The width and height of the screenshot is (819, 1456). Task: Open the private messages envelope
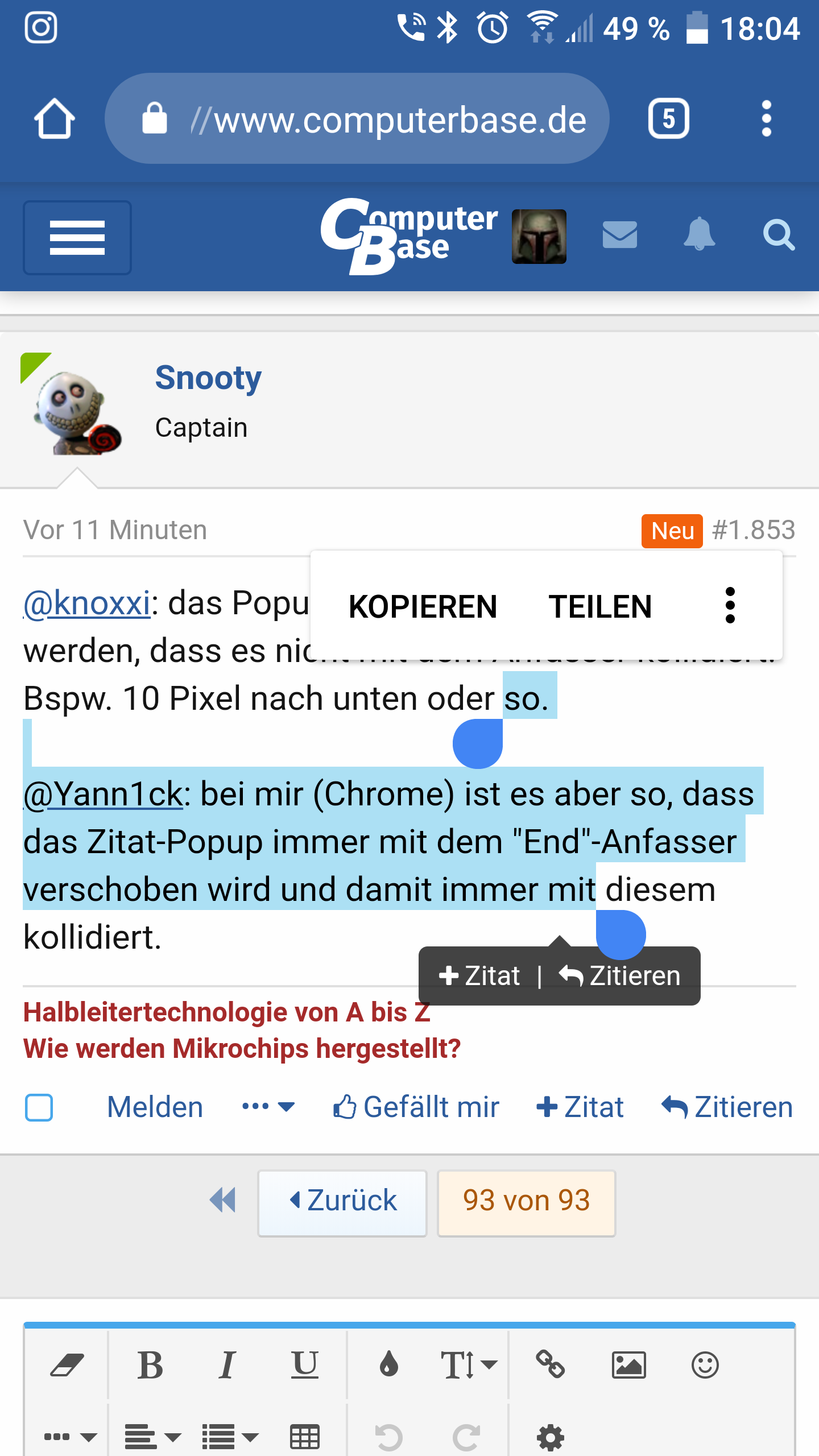point(619,235)
